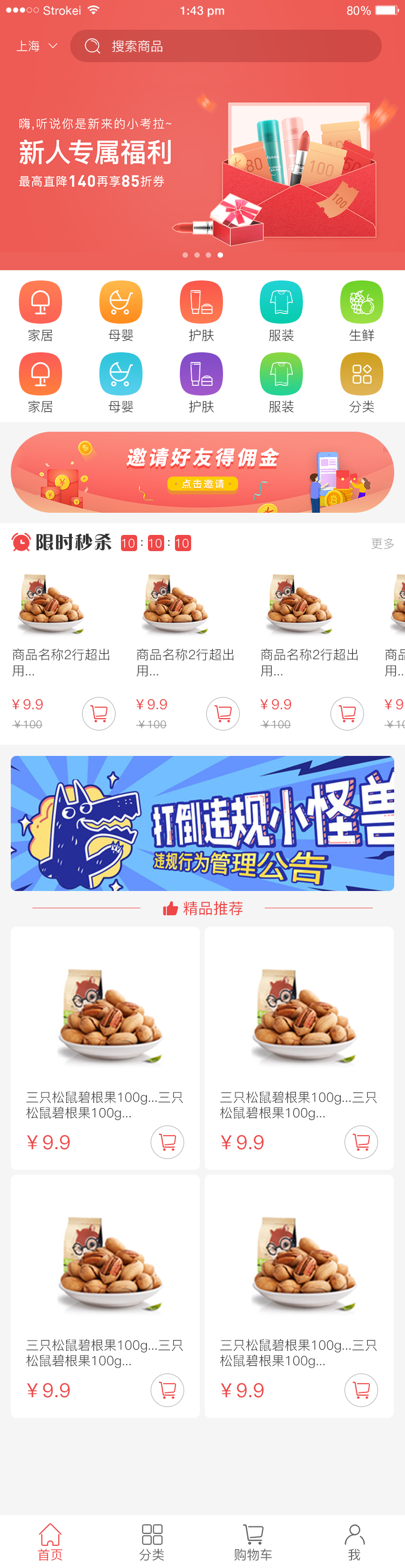Switch to the 首页 tab
Viewport: 405px width, 1568px height.
(50, 1541)
